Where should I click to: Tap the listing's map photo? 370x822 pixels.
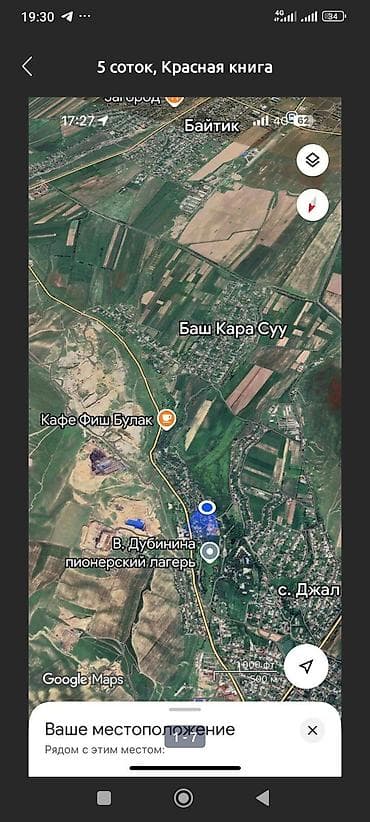184,436
